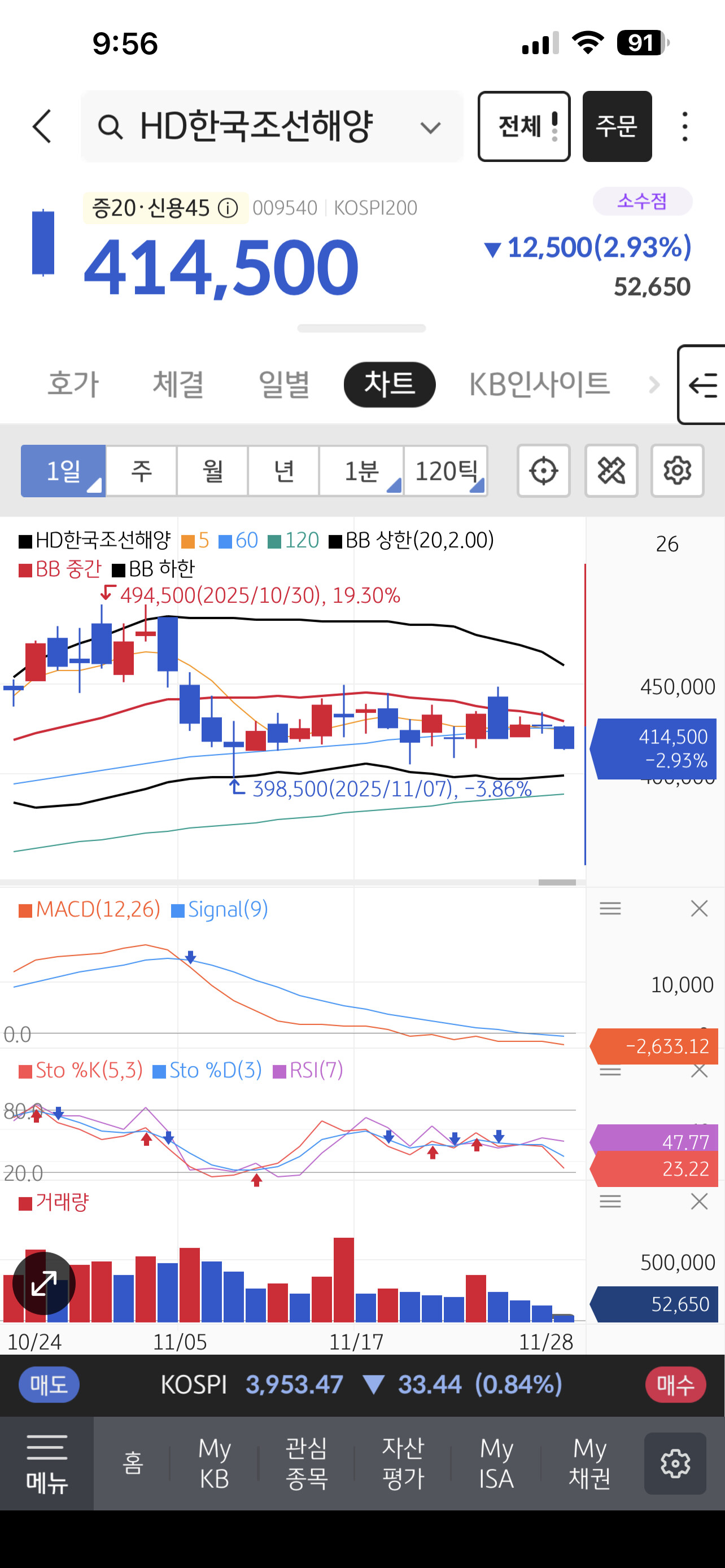Tap the red 매수 buy button
Viewport: 725px width, 1568px height.
pyautogui.click(x=675, y=1384)
